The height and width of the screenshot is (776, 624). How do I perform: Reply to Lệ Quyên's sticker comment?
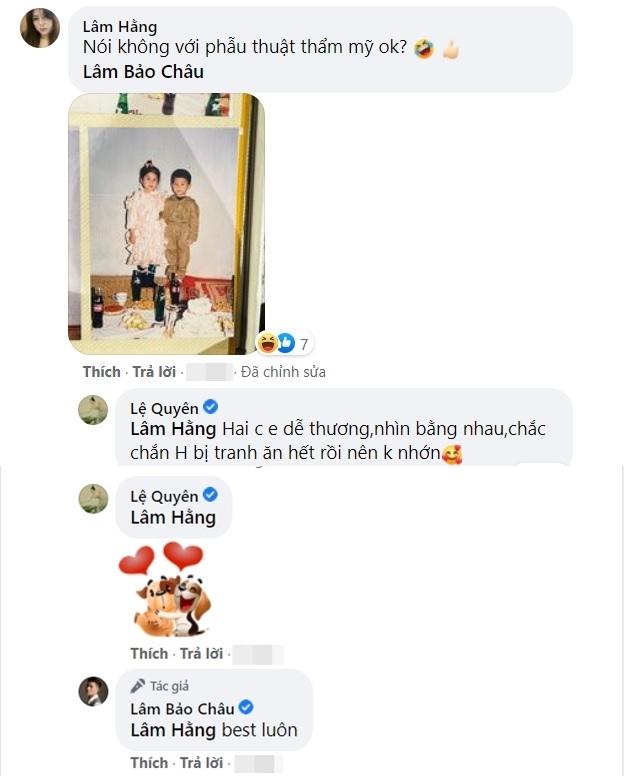(x=201, y=654)
